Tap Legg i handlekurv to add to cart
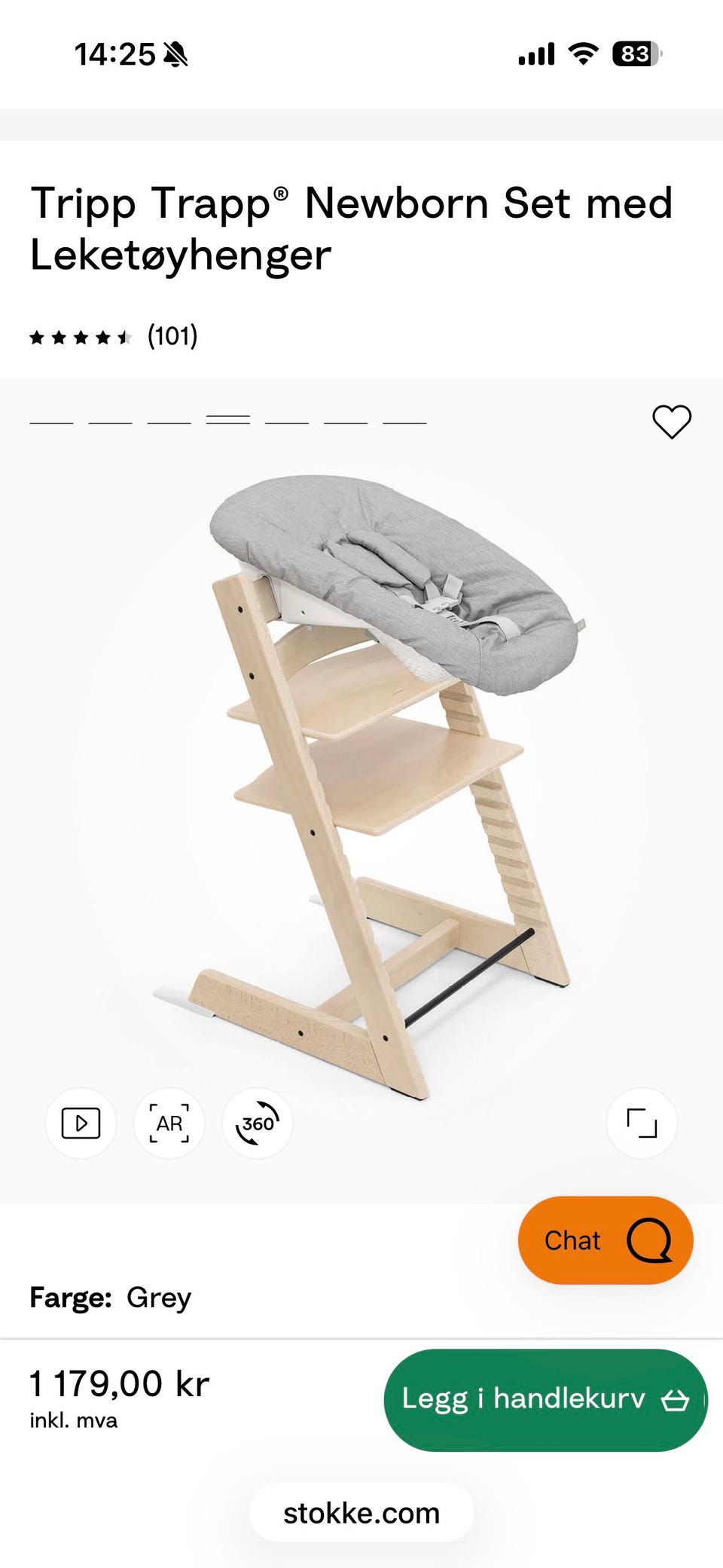 coord(545,1399)
